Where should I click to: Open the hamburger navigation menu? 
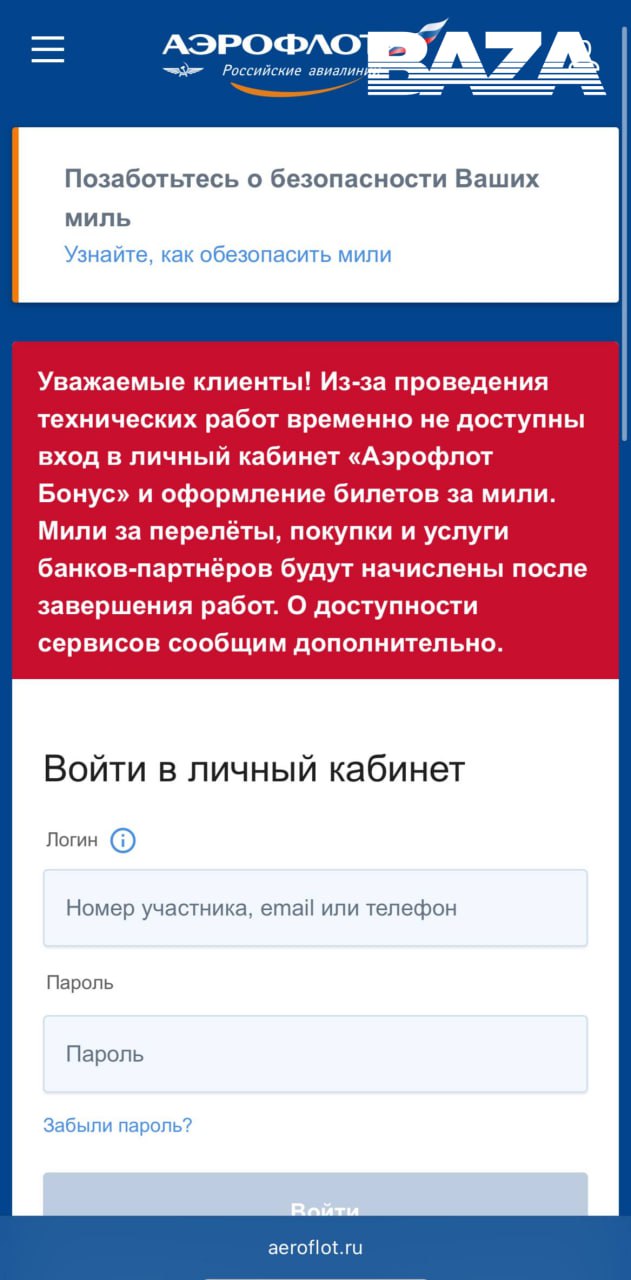48,49
